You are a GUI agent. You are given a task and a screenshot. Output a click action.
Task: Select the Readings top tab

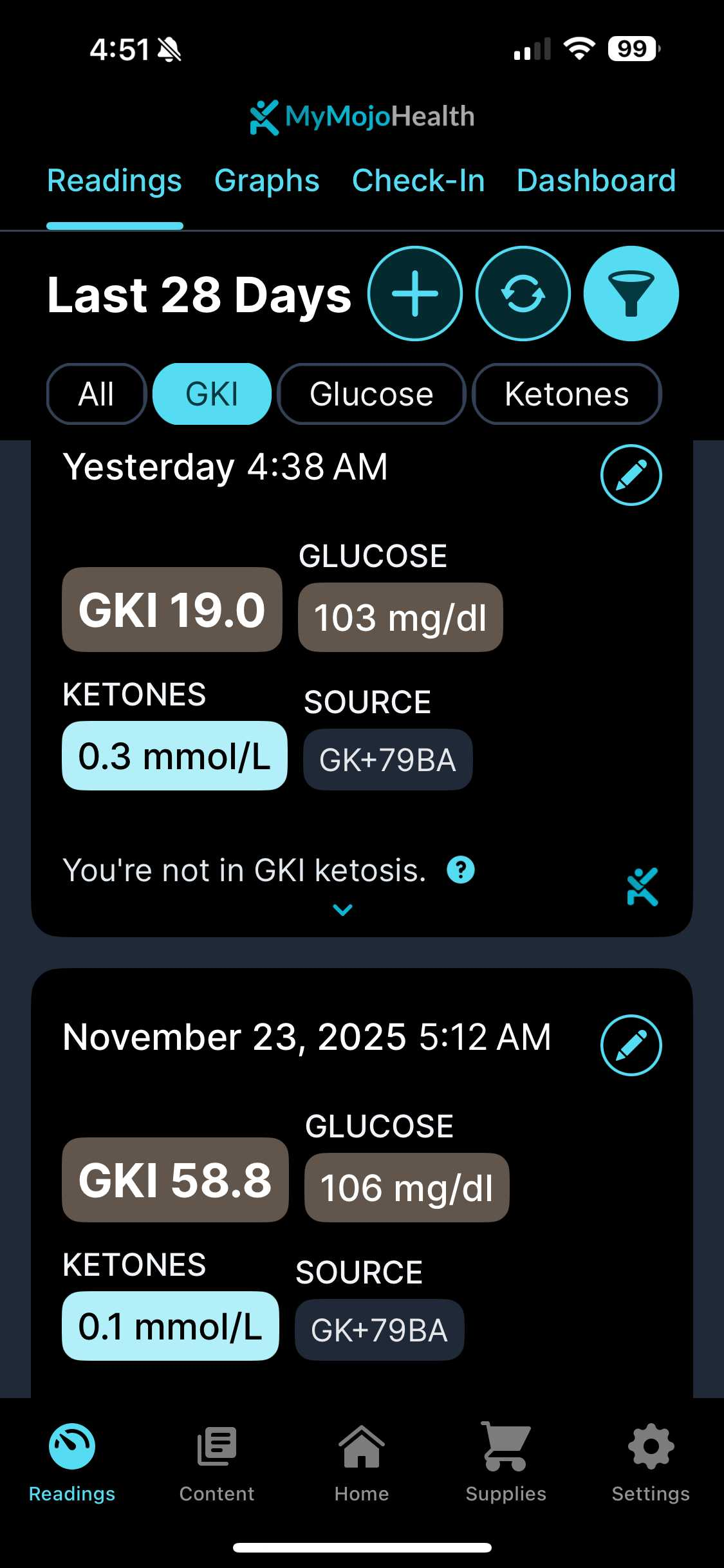115,181
